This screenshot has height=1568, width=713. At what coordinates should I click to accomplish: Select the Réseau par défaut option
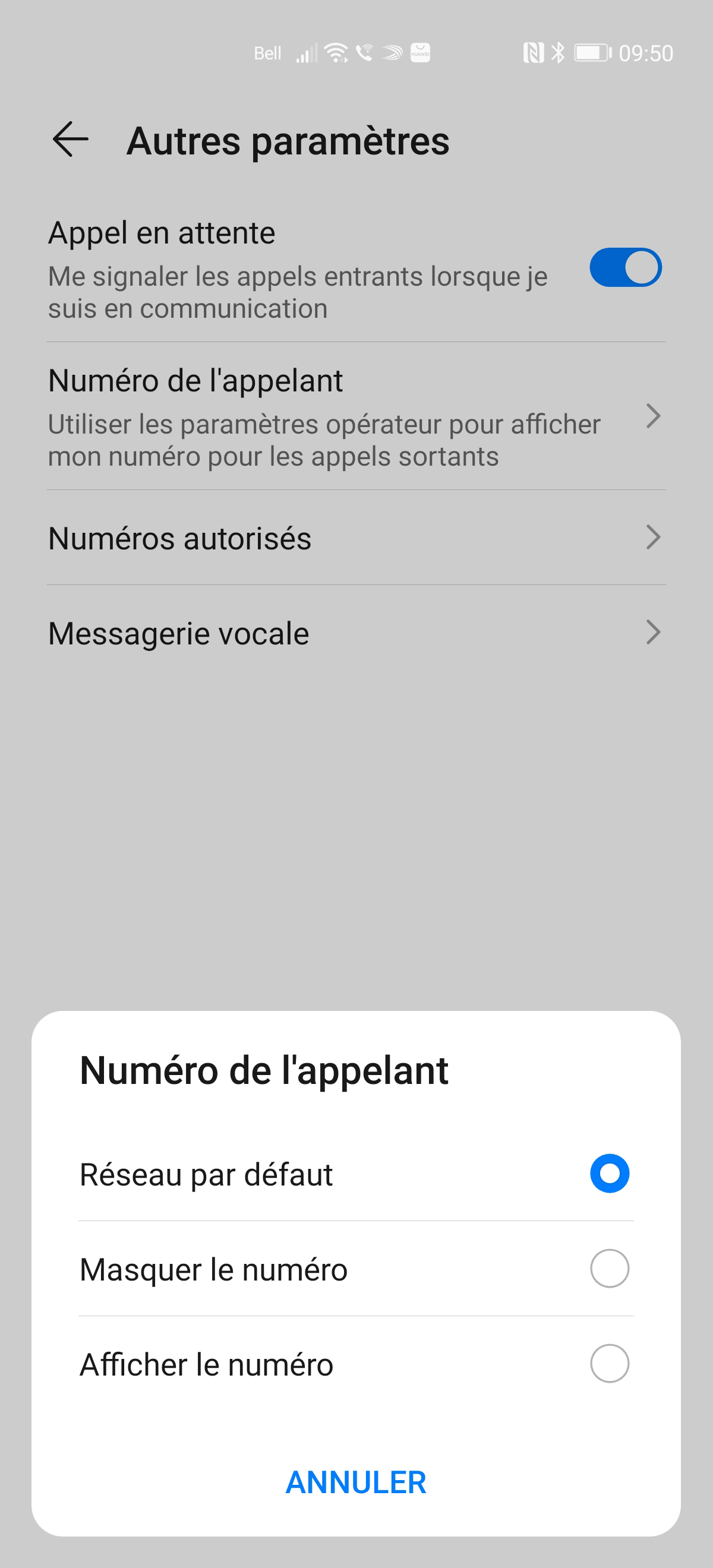(x=609, y=1173)
